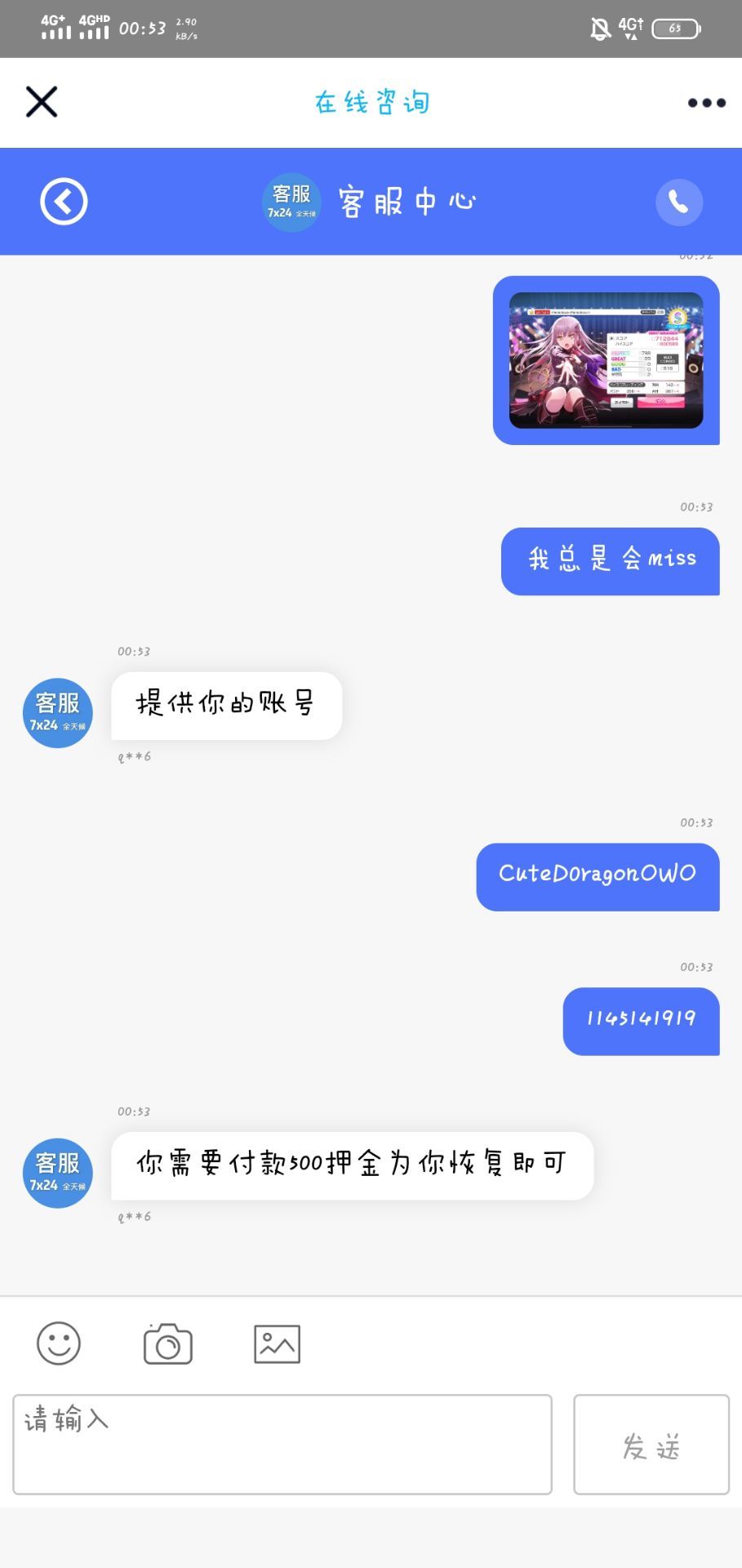Tap the 你需要付款500押金 reply bubble
This screenshot has width=742, height=1568.
coord(353,1166)
